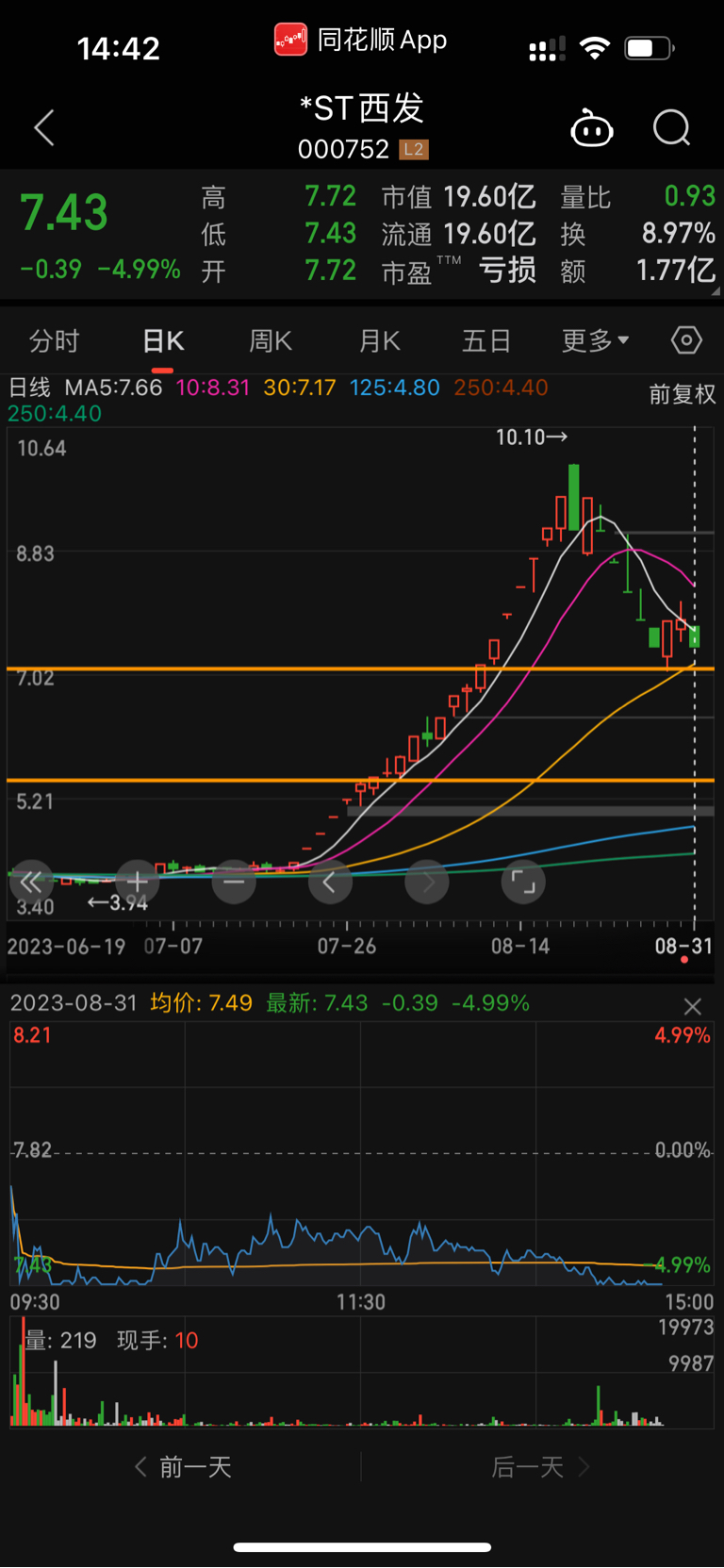The width and height of the screenshot is (724, 1568).
Task: Zoom in the K-line chart
Action: 137,882
